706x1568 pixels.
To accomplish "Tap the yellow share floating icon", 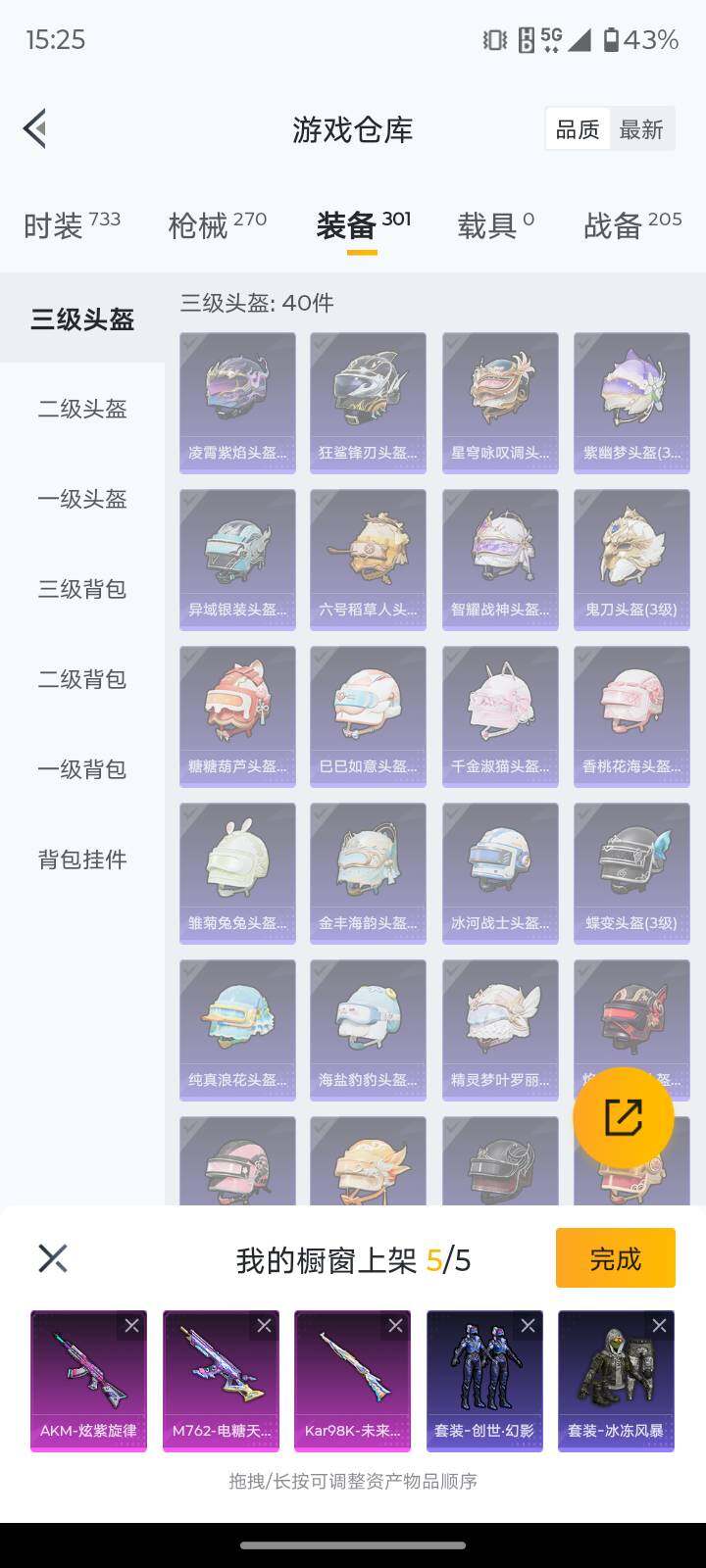I will pos(624,1117).
